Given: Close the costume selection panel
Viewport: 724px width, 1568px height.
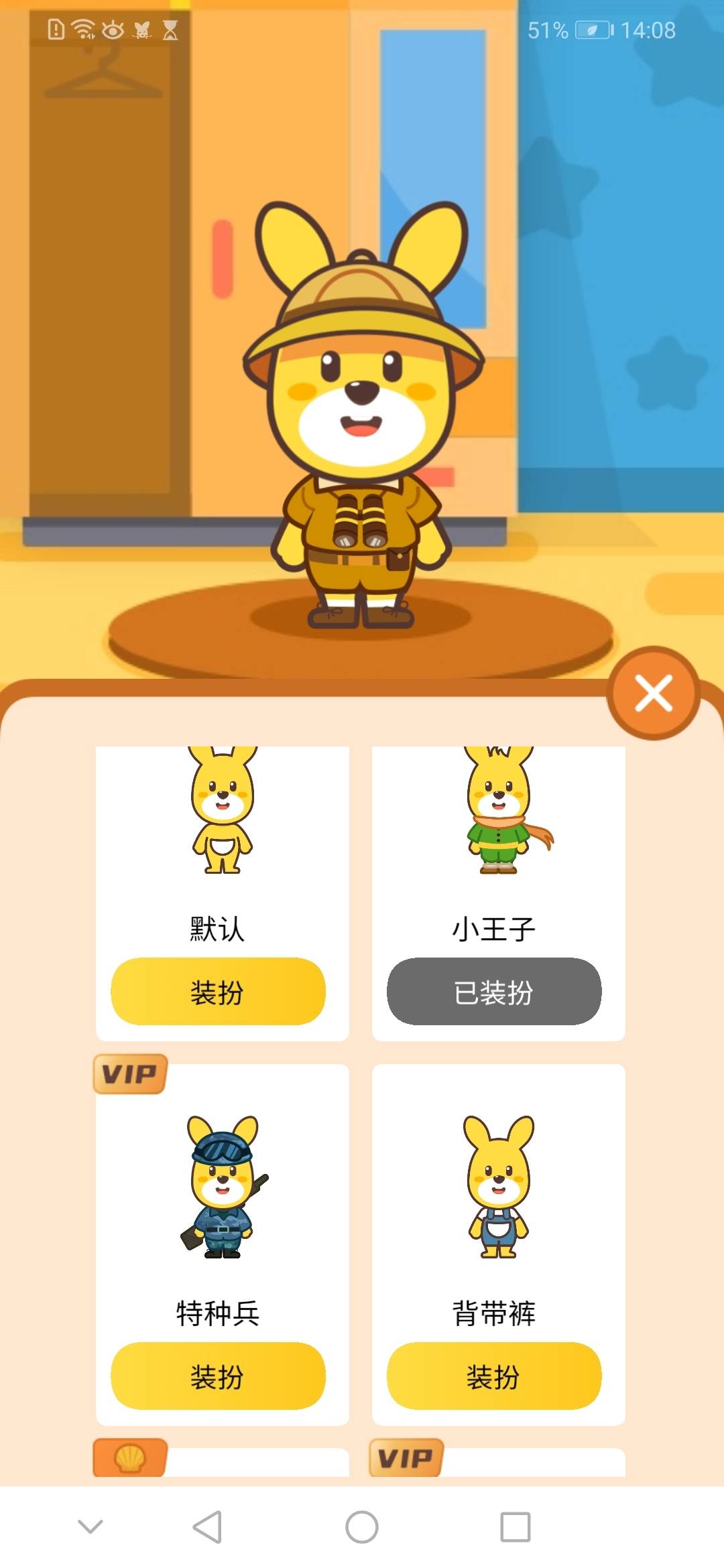Looking at the screenshot, I should pyautogui.click(x=654, y=693).
